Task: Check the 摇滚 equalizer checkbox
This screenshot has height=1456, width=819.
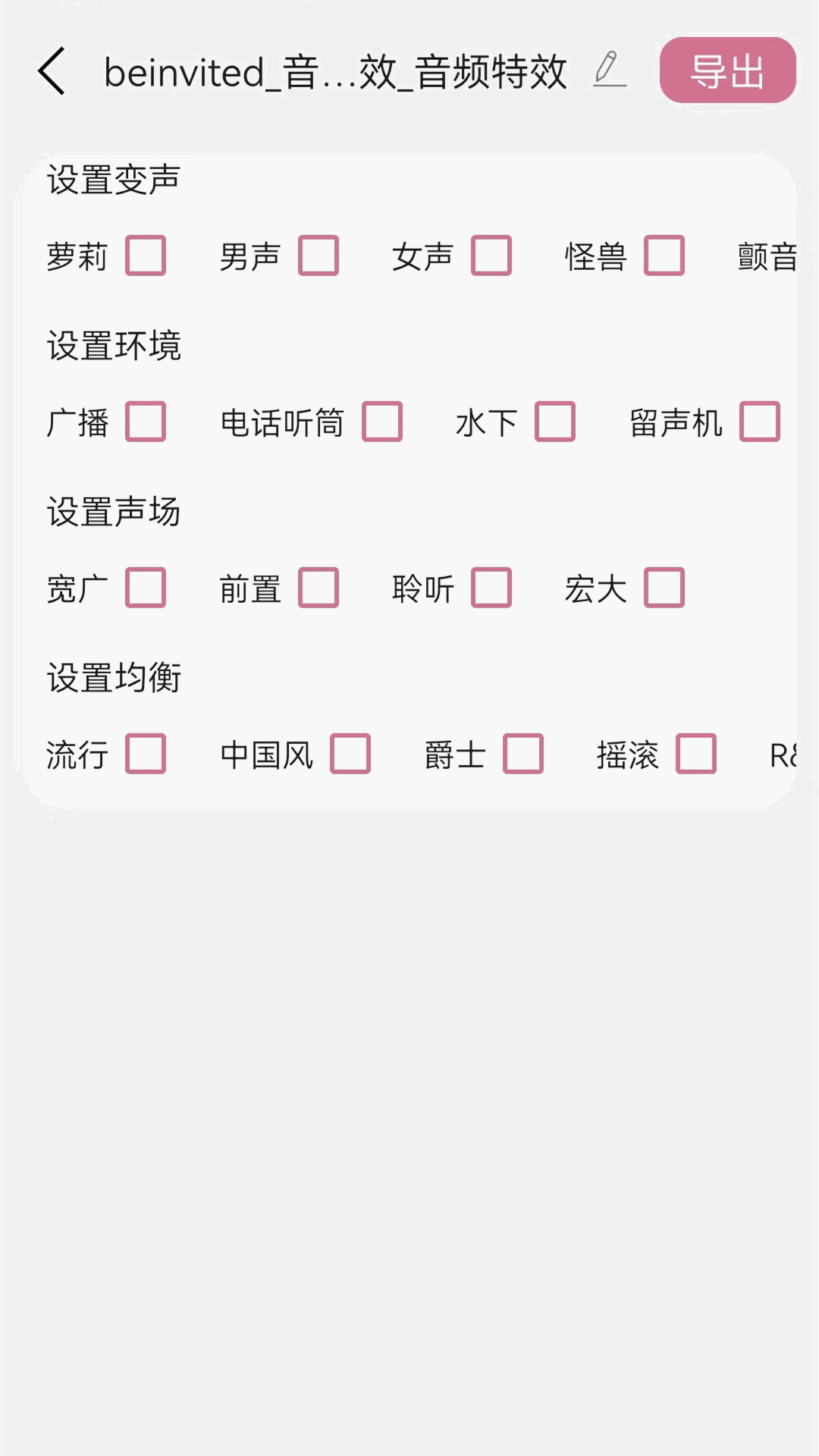Action: [x=696, y=754]
